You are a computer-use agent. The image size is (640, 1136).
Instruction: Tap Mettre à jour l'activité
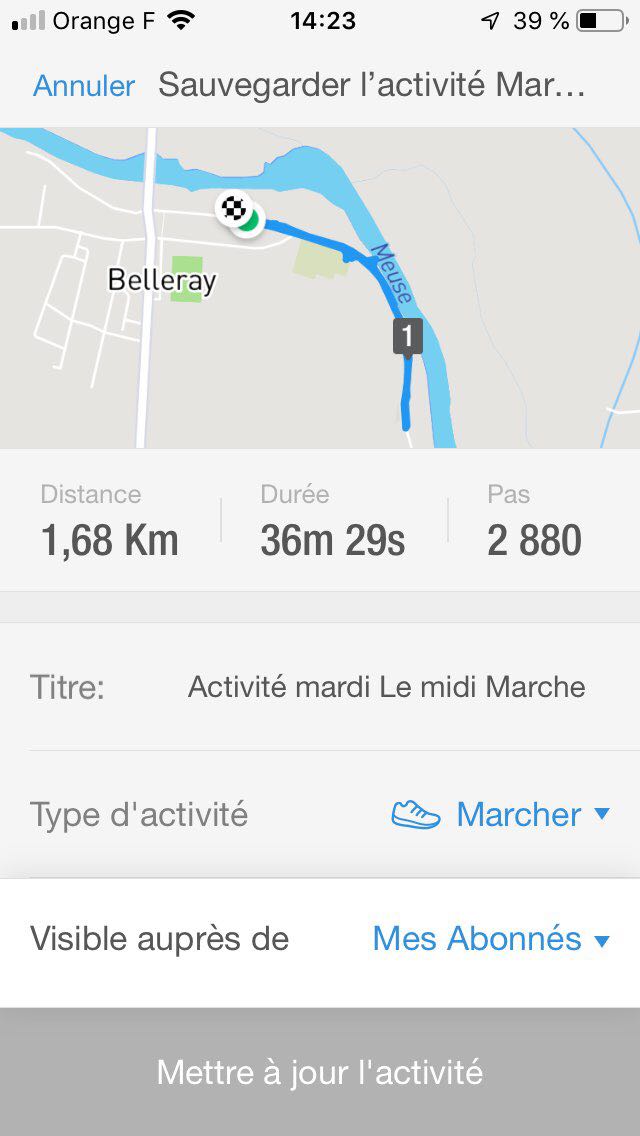(x=320, y=1073)
